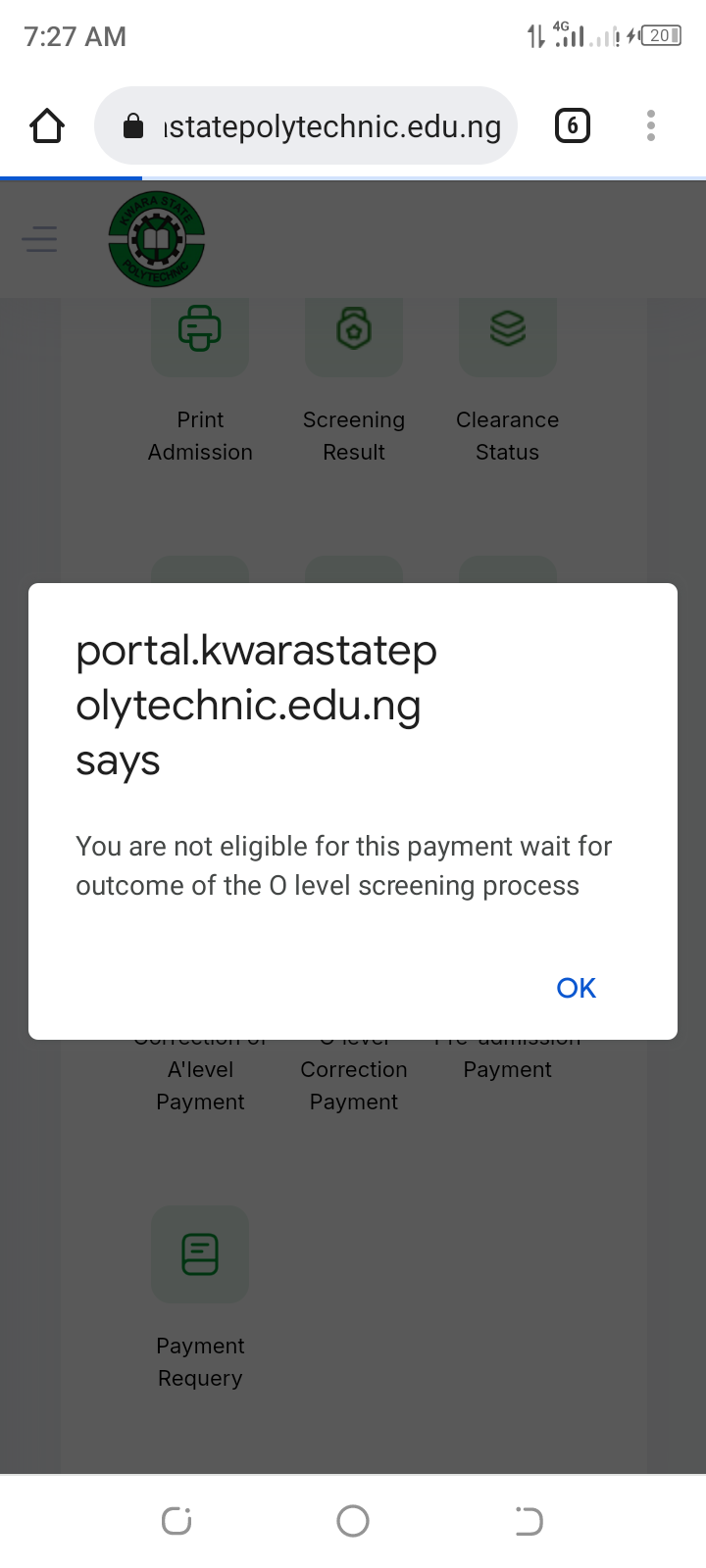
Task: Go to the browser home page
Action: [47, 125]
